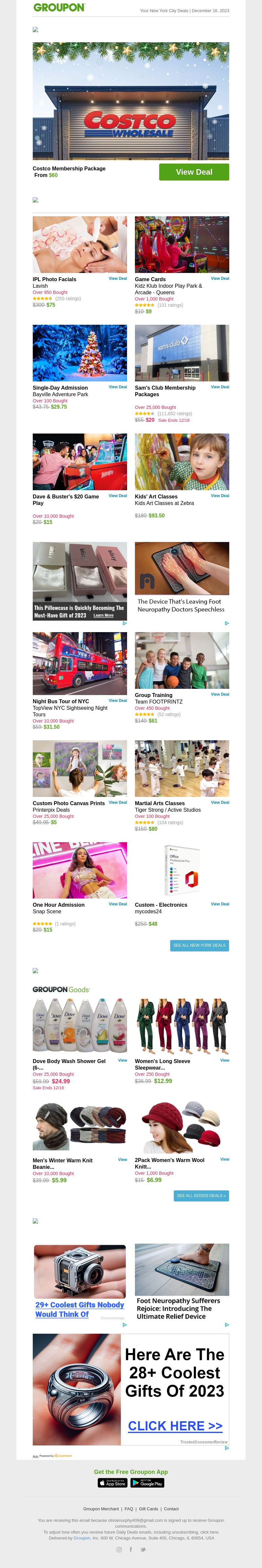Open View Deal for Game Cards
This screenshot has width=262, height=1568.
tap(219, 279)
